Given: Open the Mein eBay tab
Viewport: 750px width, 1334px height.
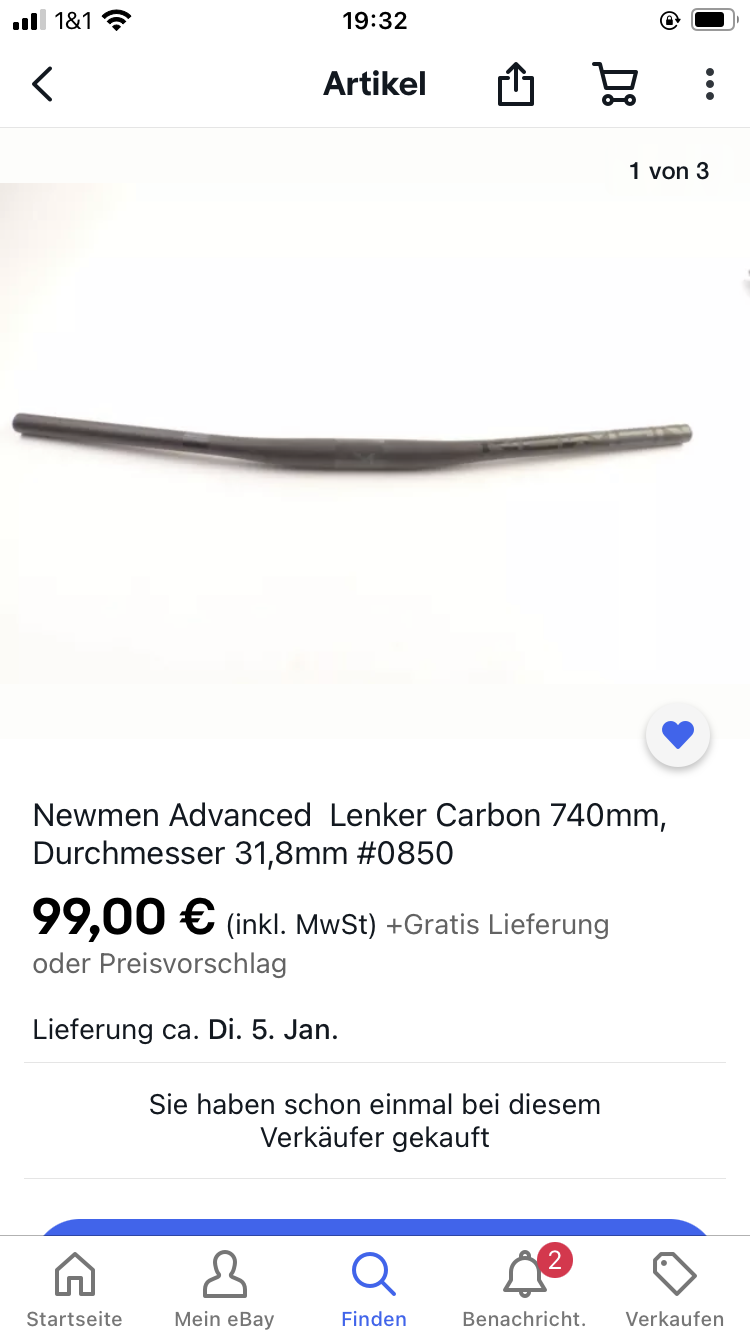Looking at the screenshot, I should click(x=224, y=1289).
